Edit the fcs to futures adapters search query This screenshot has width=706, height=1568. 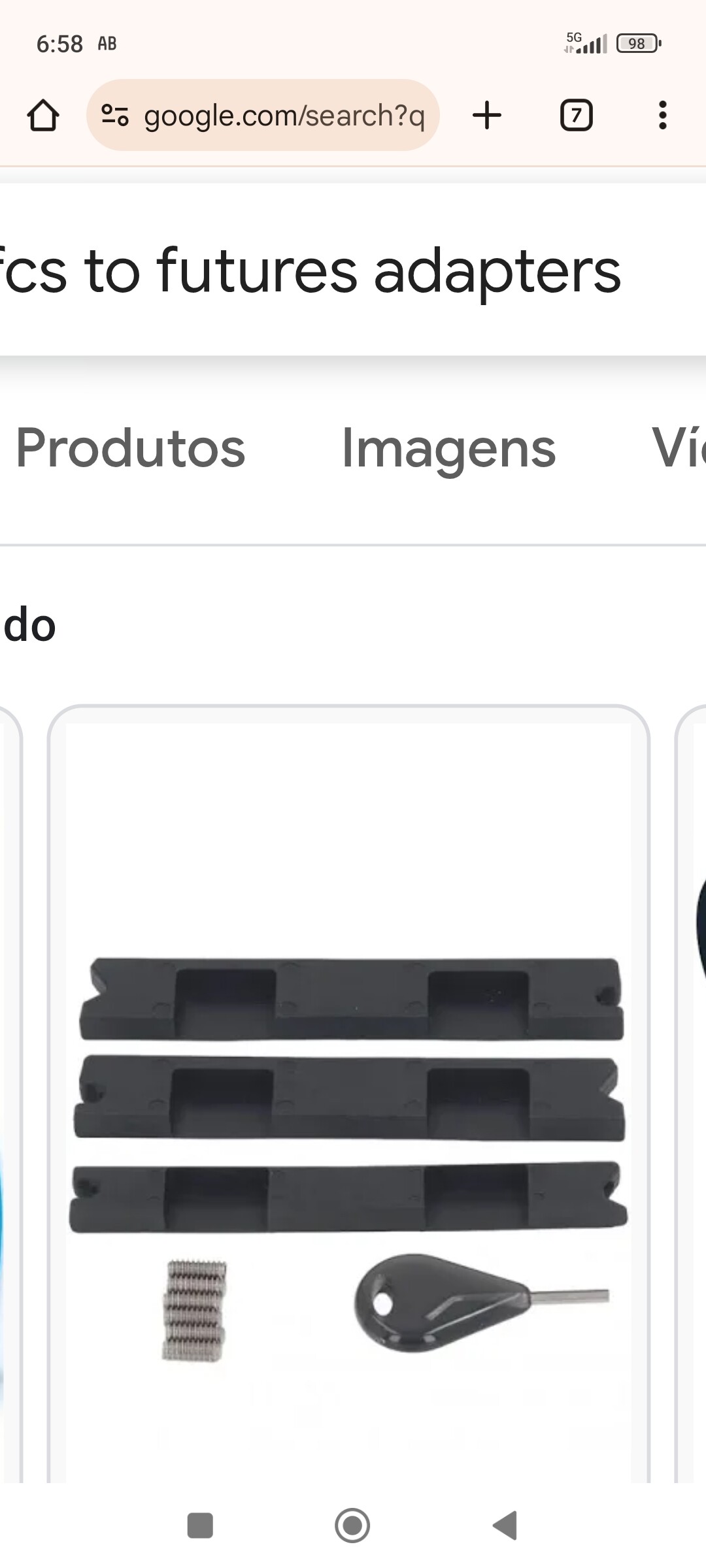coord(311,270)
